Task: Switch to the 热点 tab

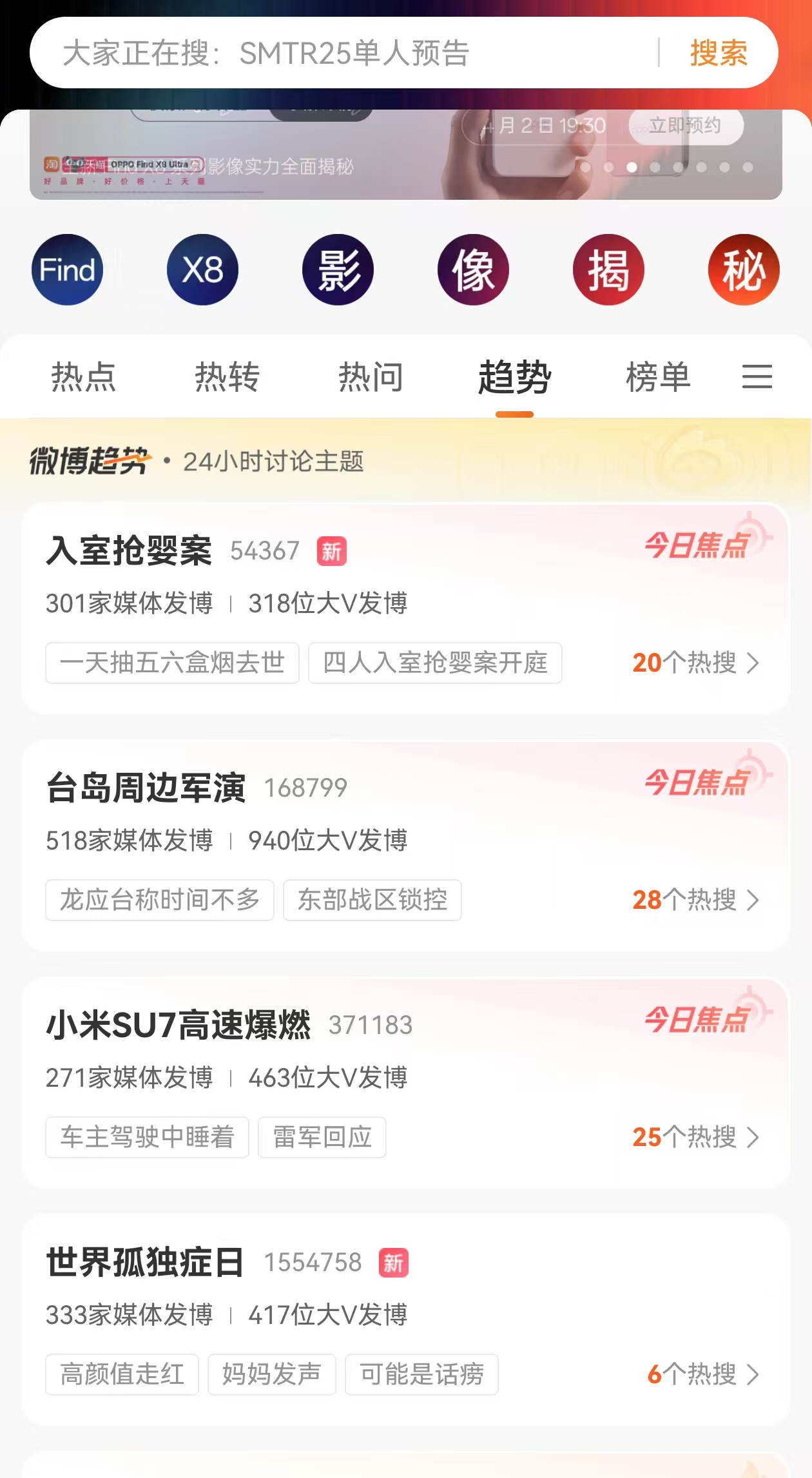Action: 83,377
